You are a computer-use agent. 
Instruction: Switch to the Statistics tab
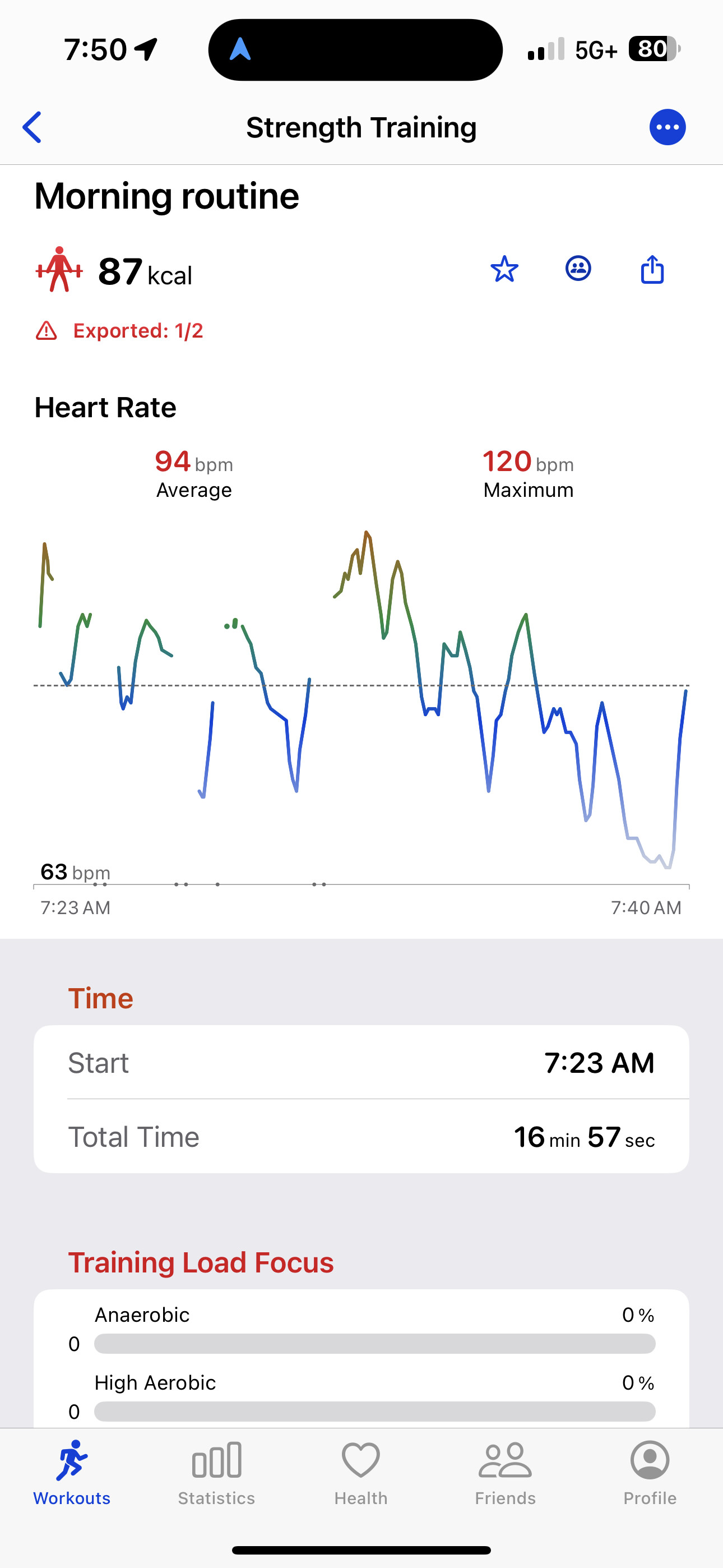pyautogui.click(x=217, y=1473)
